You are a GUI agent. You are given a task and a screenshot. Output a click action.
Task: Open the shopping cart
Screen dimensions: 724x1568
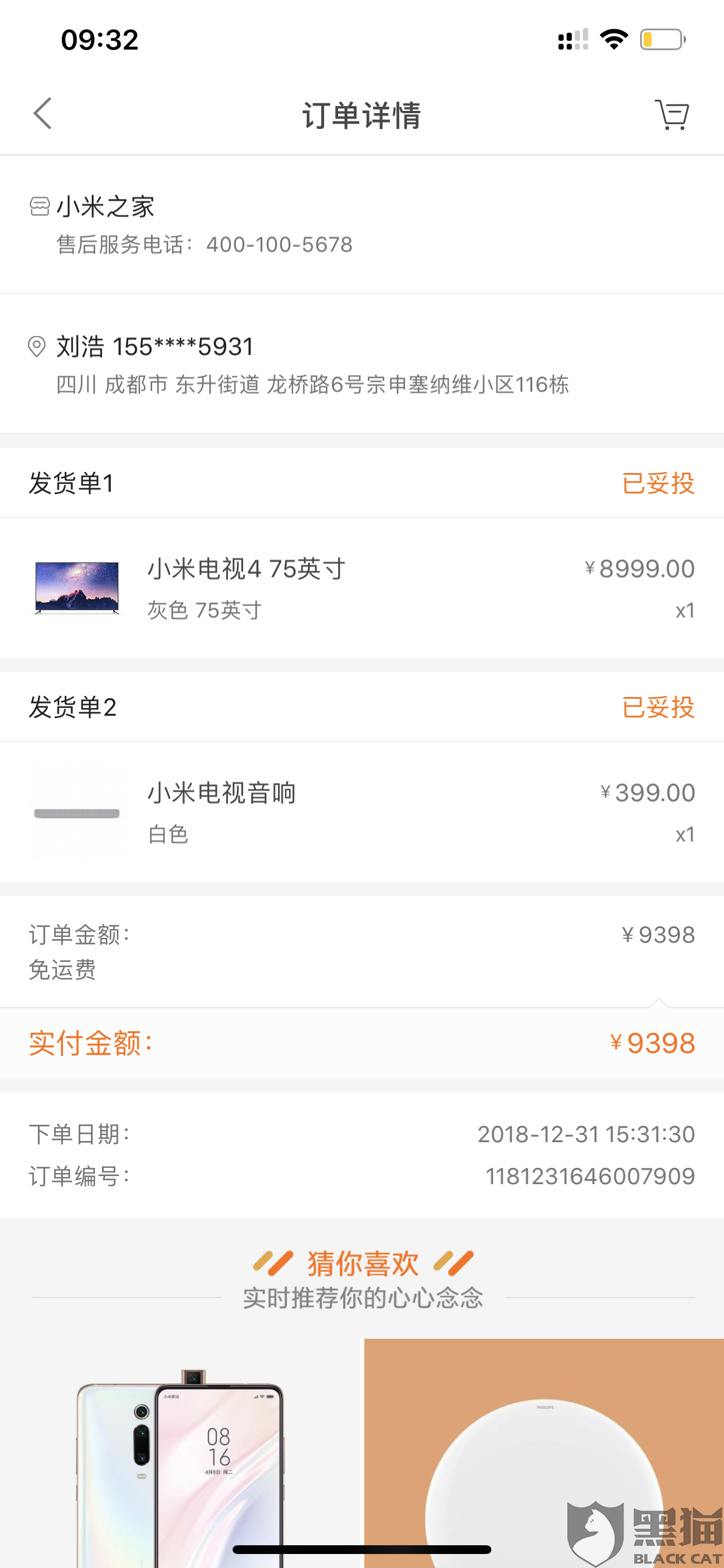pos(672,114)
